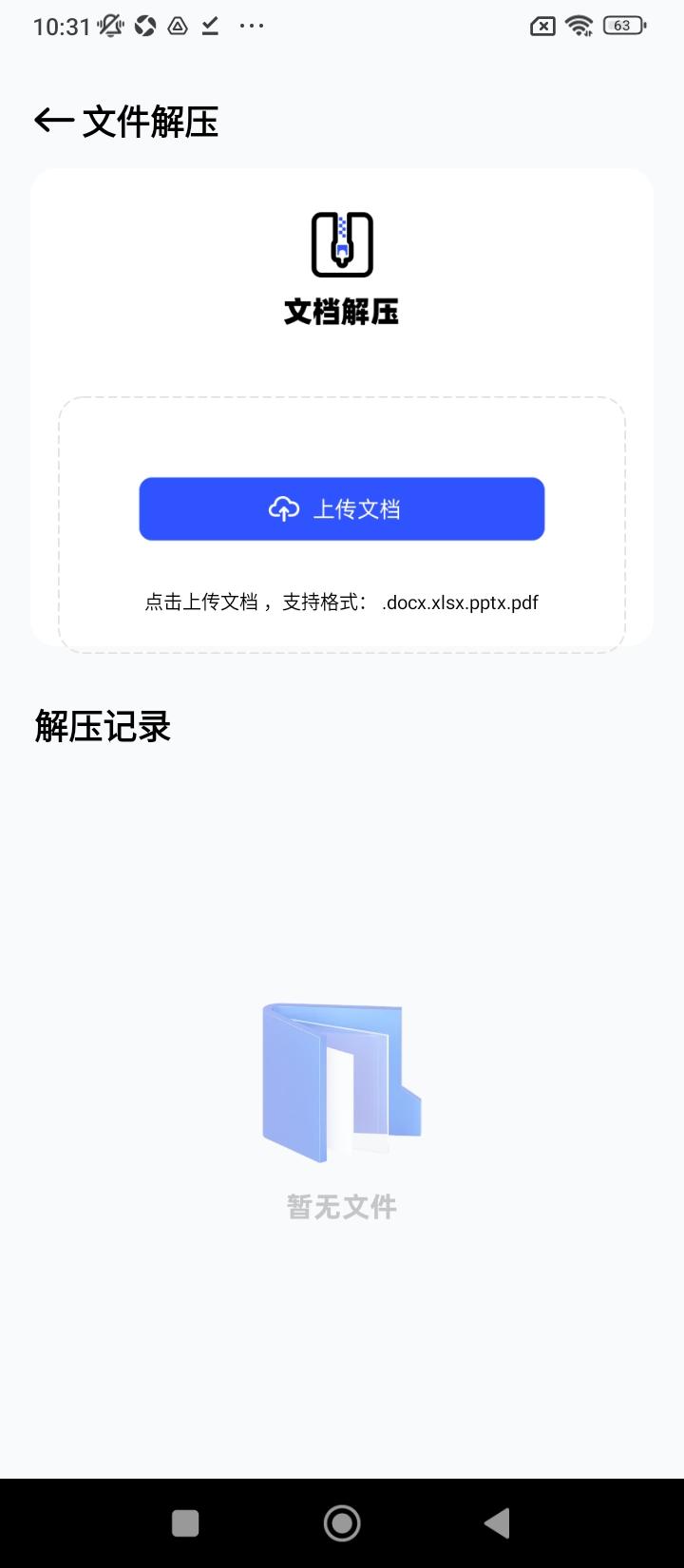Tap the triangle-shield icon in the status bar
Viewport: 684px width, 1568px height.
(x=177, y=26)
